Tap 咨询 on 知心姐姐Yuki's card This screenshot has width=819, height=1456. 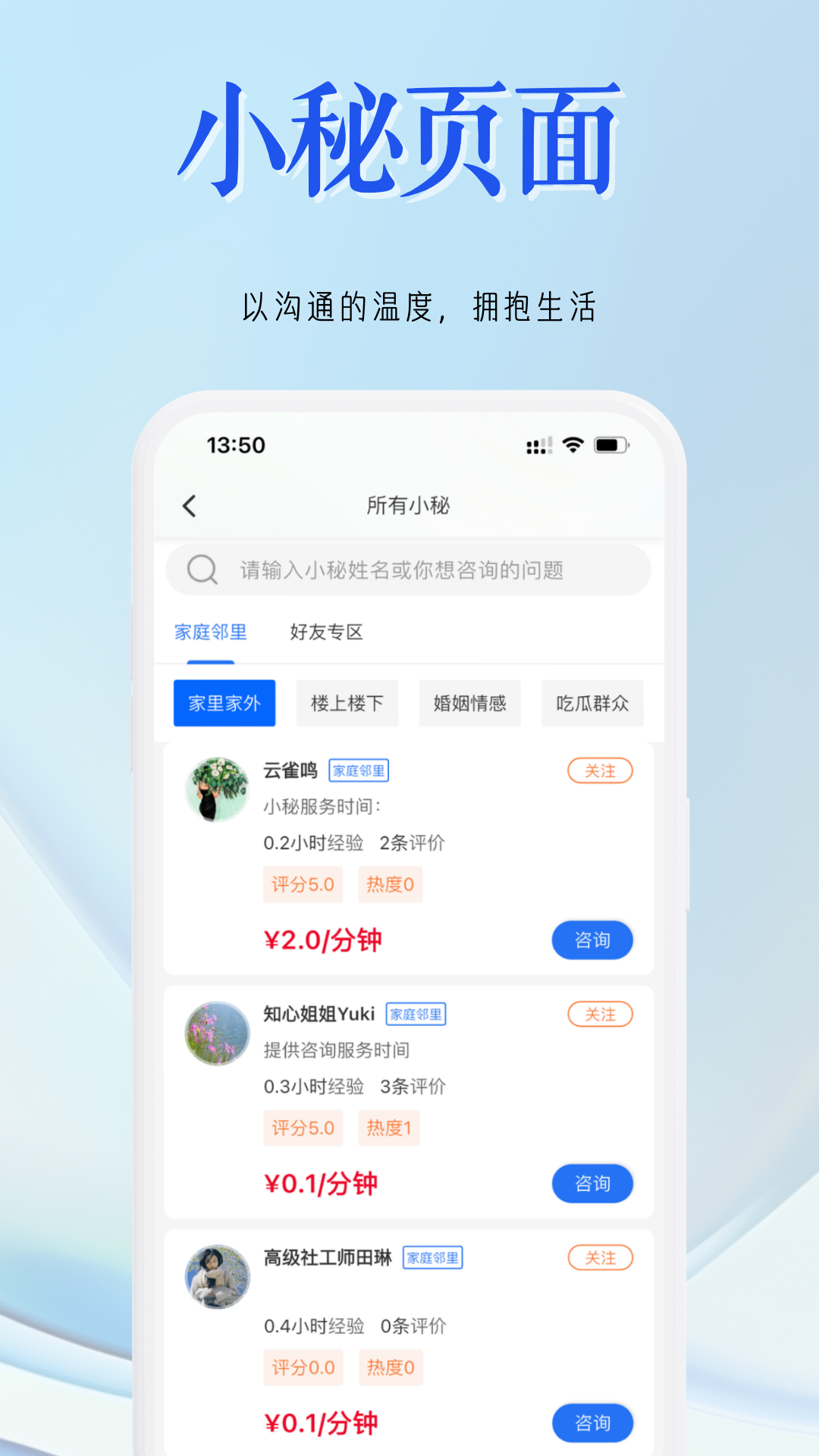point(593,1184)
